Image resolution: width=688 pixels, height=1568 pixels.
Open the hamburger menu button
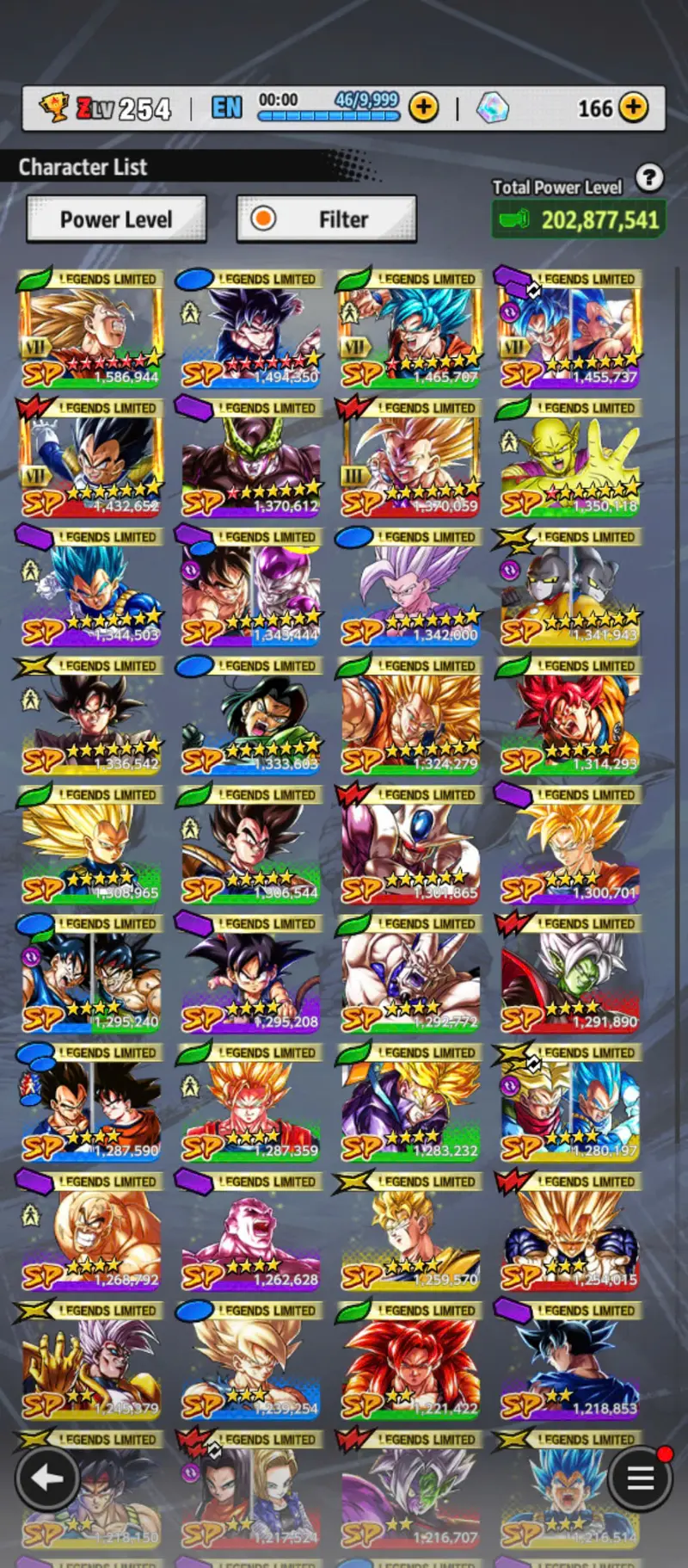coord(640,1478)
